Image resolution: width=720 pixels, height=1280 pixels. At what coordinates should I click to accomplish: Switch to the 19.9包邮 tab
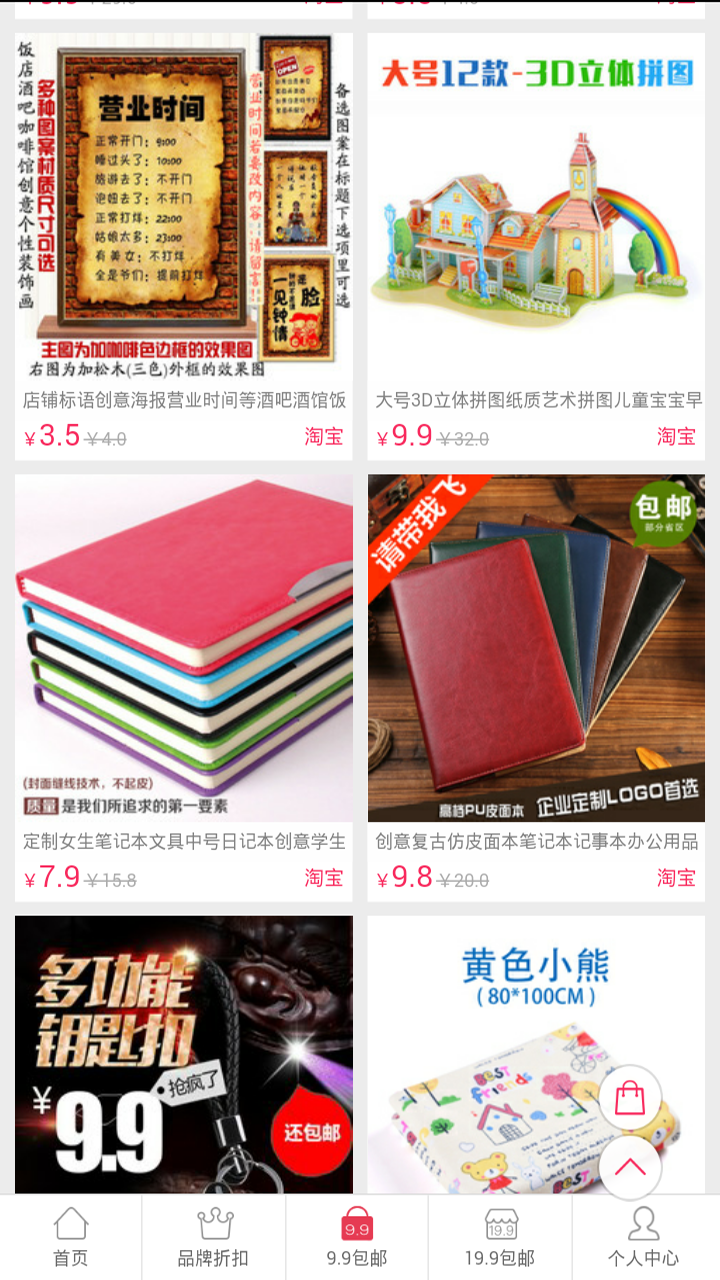click(x=500, y=1237)
